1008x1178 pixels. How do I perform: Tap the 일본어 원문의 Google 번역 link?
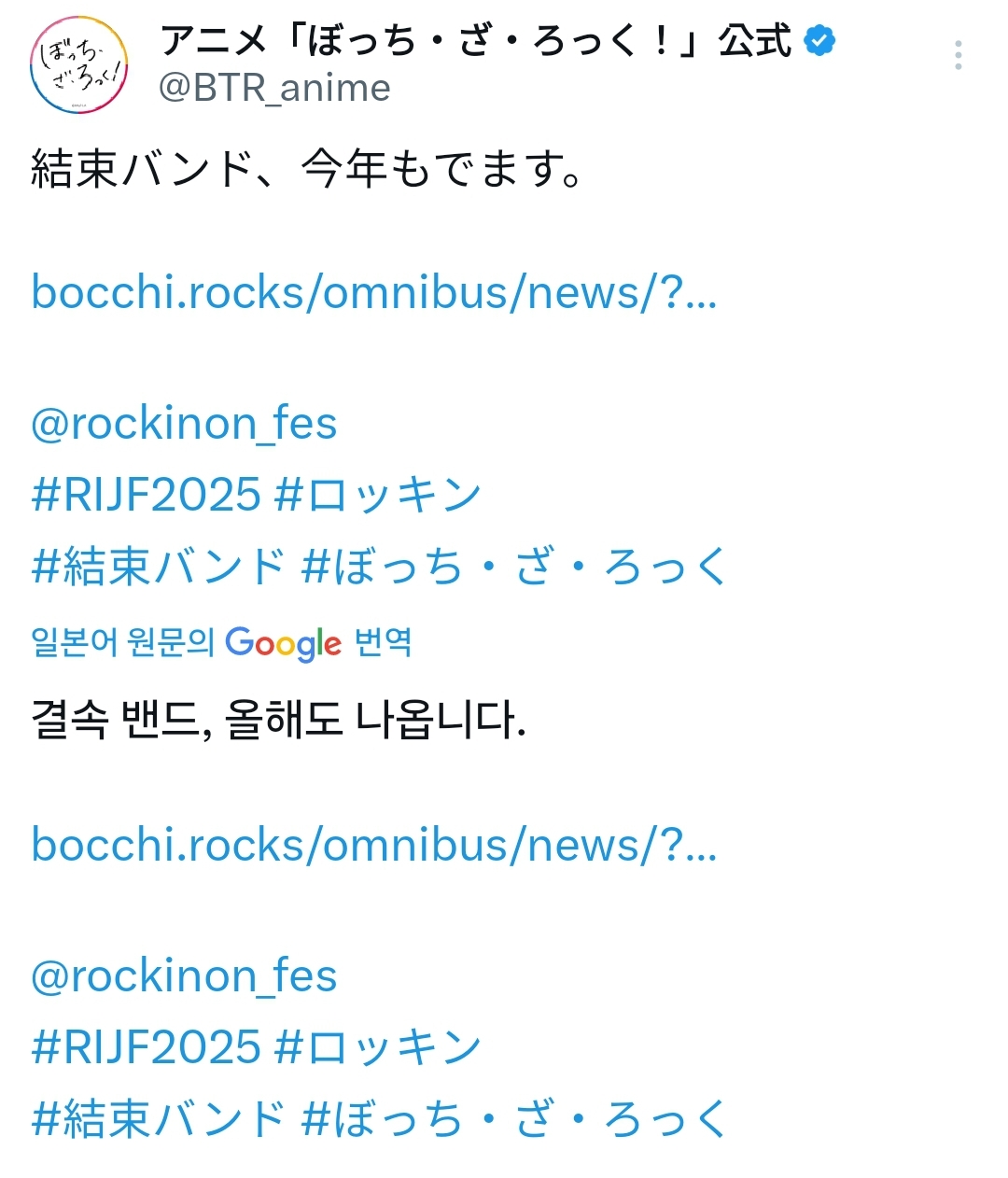tap(221, 642)
